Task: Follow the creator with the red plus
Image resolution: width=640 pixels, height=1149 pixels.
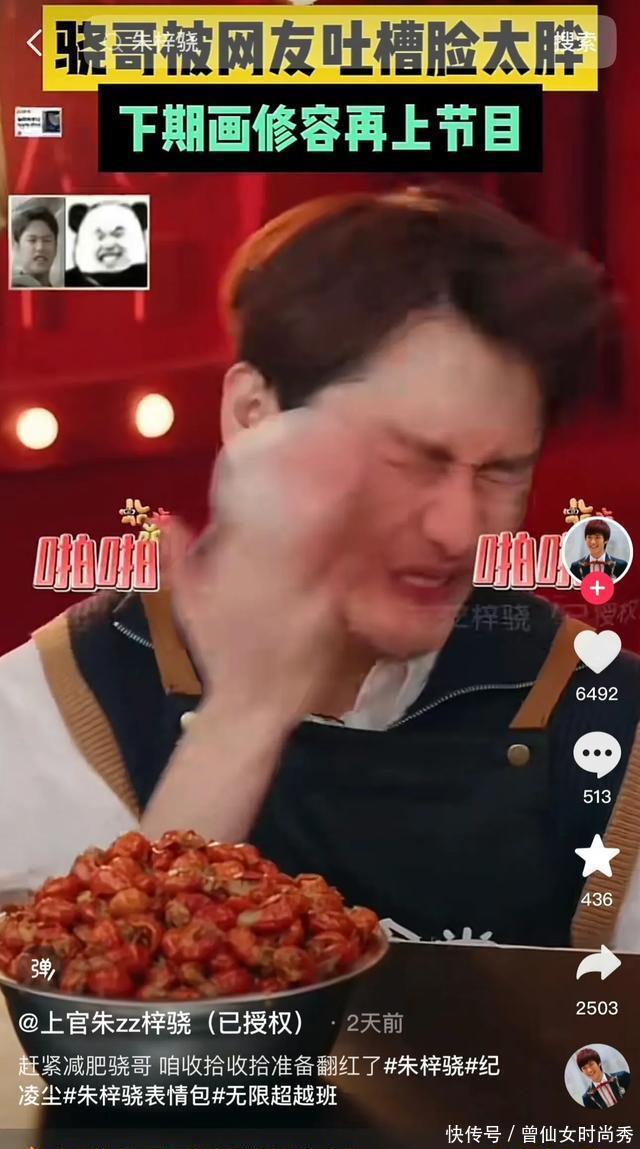Action: [597, 589]
